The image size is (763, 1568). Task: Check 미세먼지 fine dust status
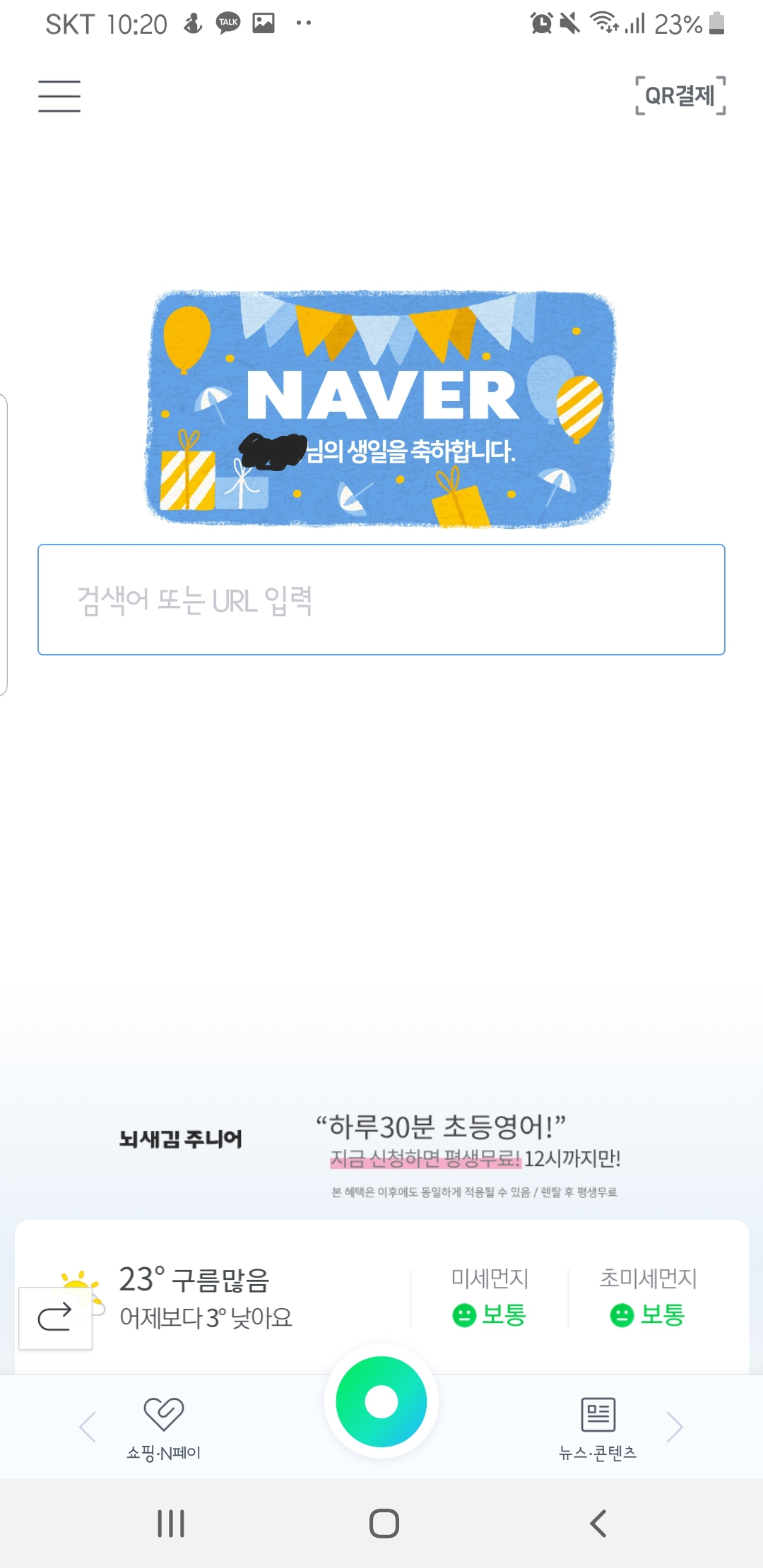[490, 1297]
